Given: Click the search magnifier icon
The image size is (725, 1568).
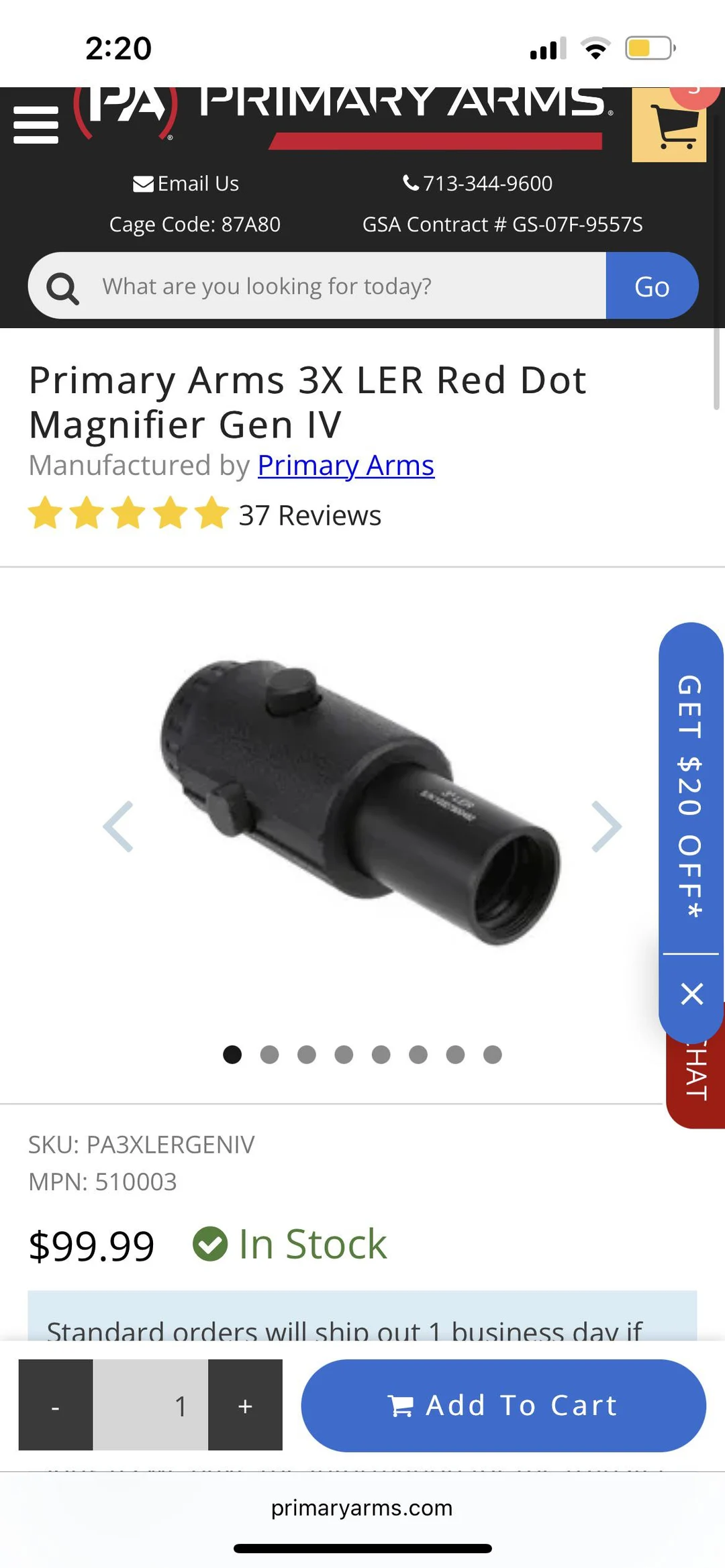Looking at the screenshot, I should tap(61, 286).
